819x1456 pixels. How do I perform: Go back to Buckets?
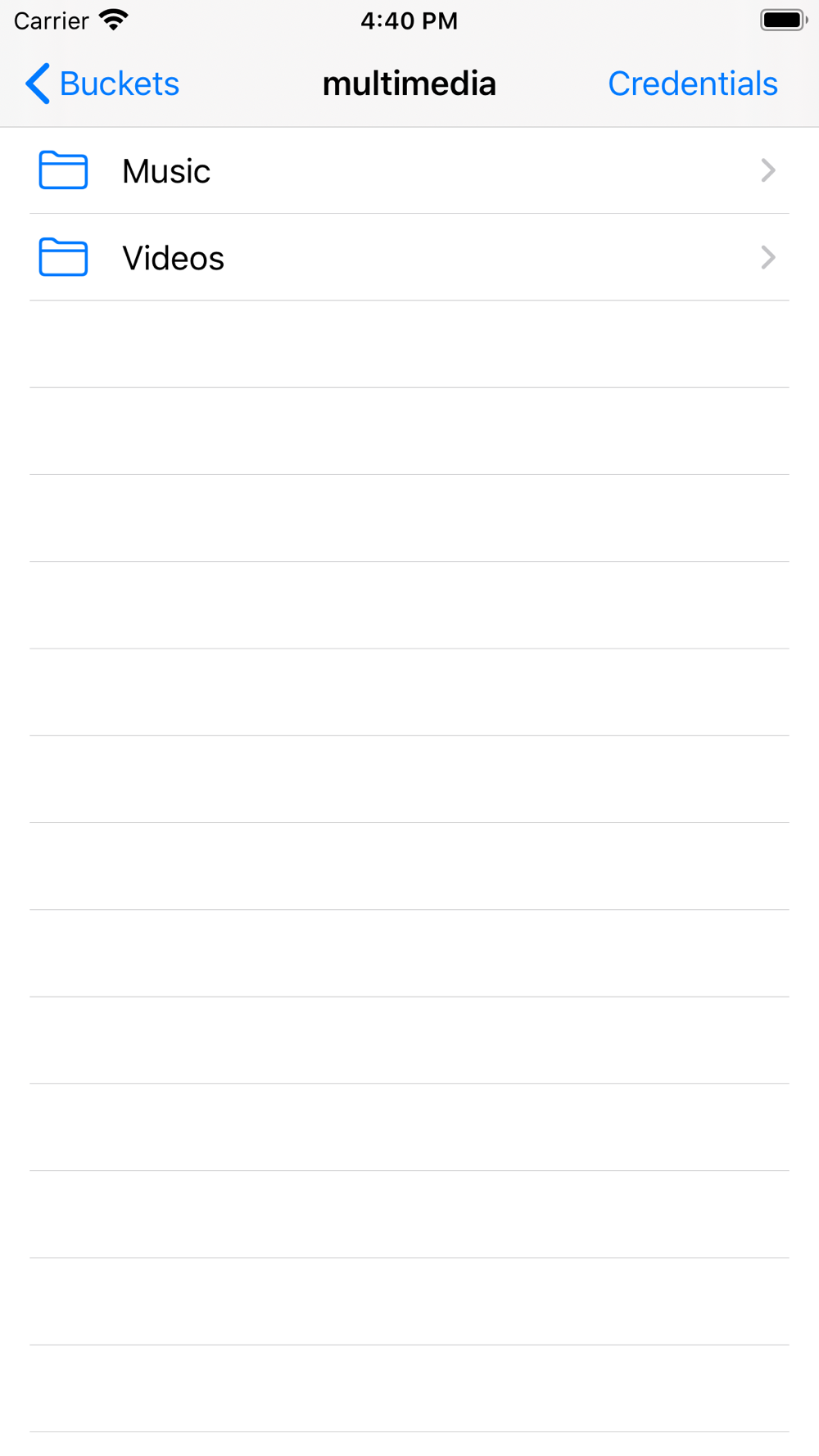pos(102,84)
